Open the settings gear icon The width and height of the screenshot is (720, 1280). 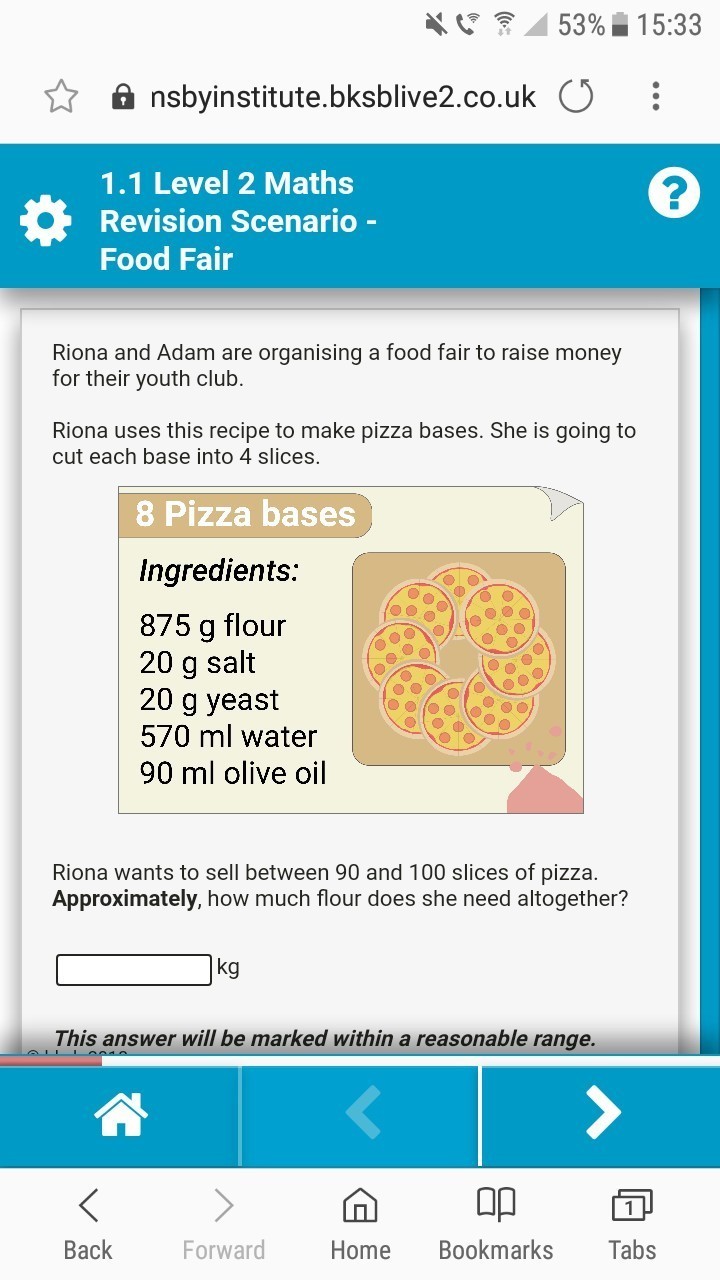[x=46, y=221]
